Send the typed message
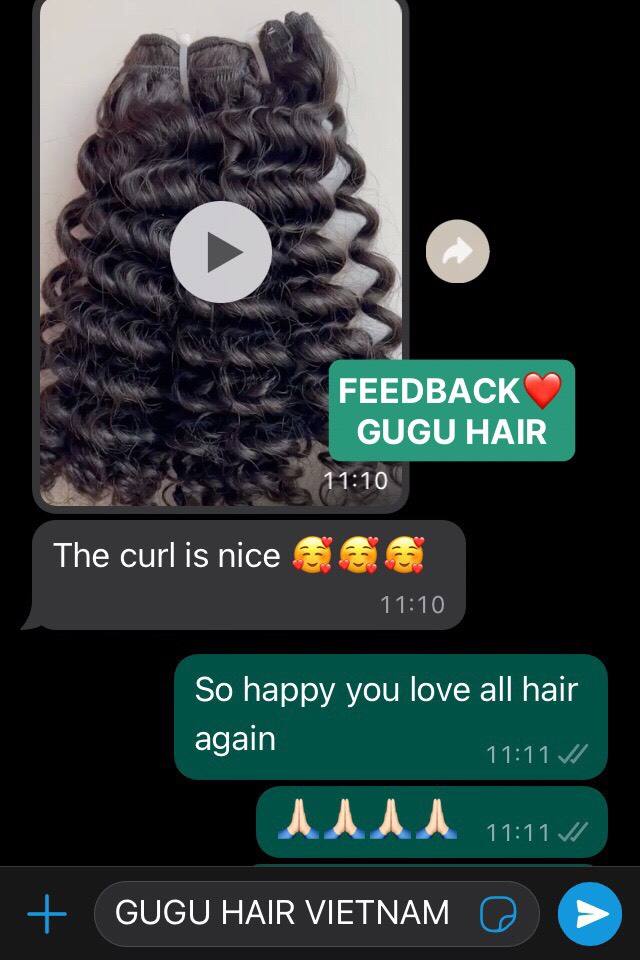Viewport: 640px width, 960px height. click(590, 914)
